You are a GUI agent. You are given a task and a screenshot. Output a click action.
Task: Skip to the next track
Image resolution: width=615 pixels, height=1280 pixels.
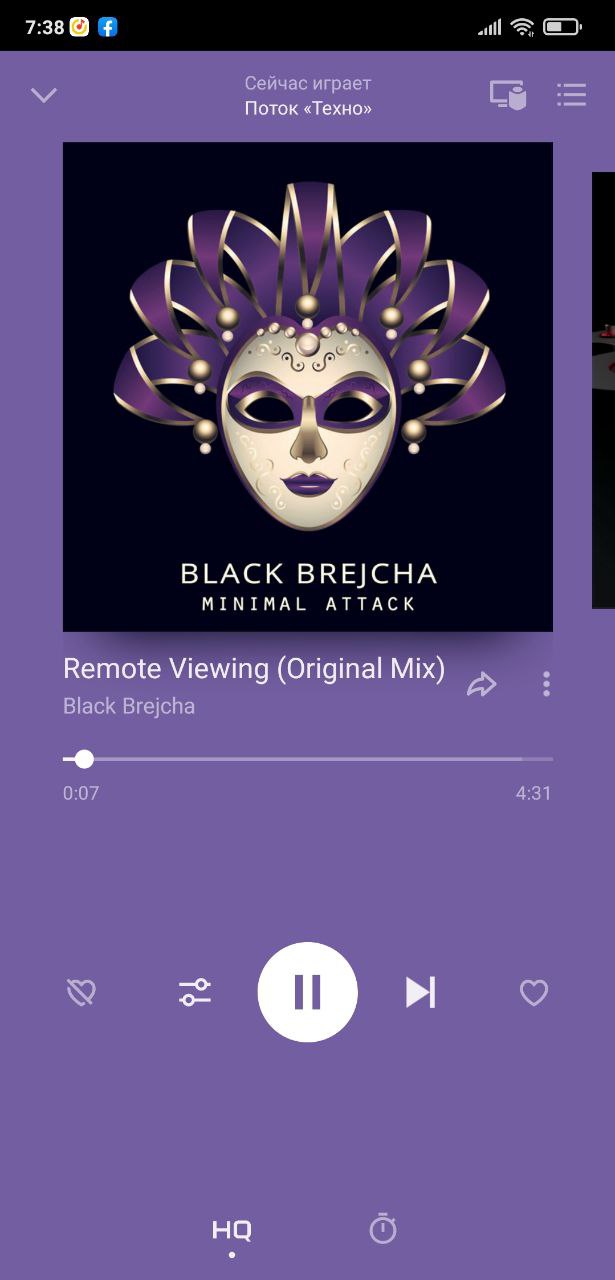420,992
